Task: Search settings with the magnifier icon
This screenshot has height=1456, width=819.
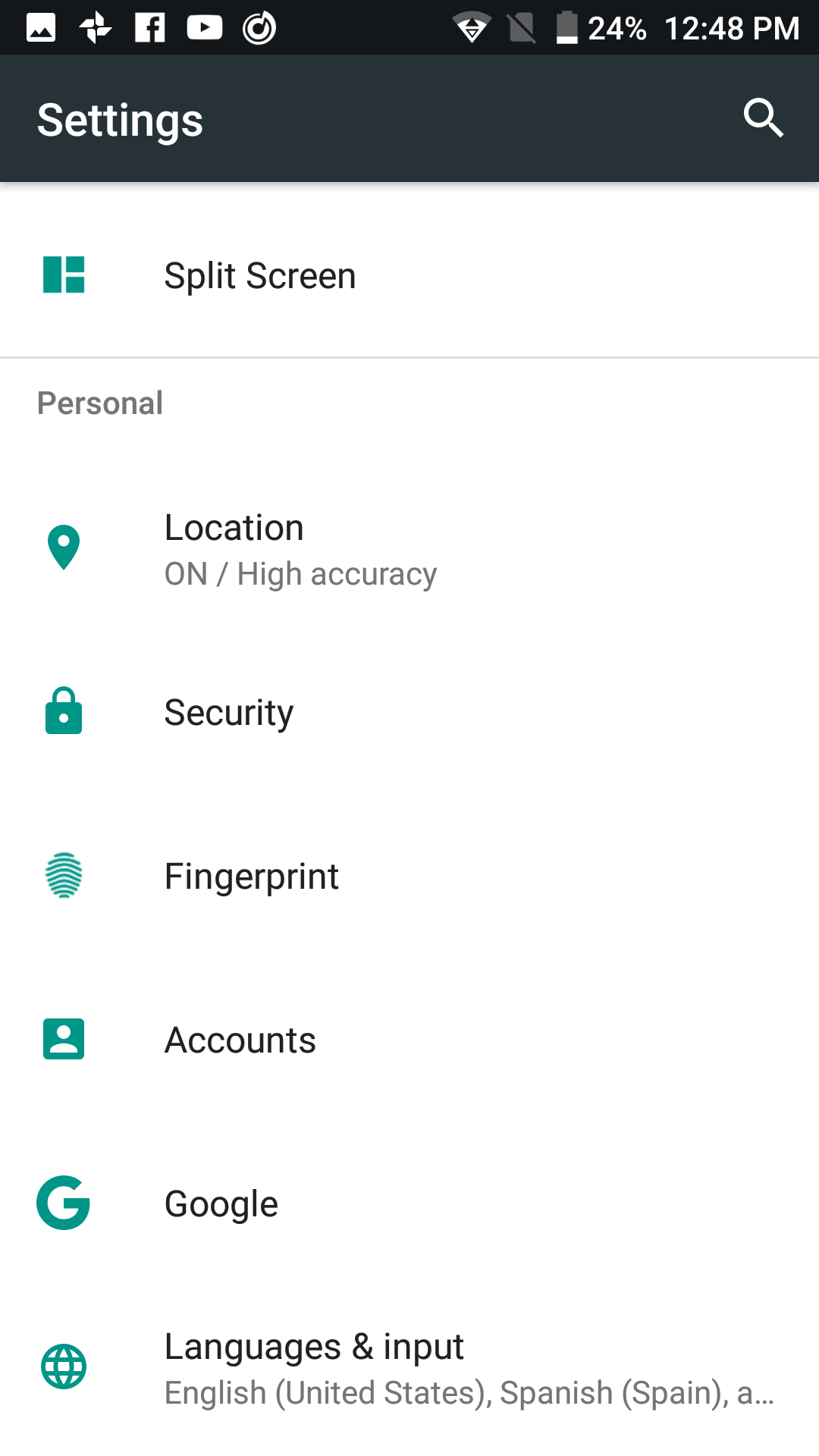Action: point(763,118)
